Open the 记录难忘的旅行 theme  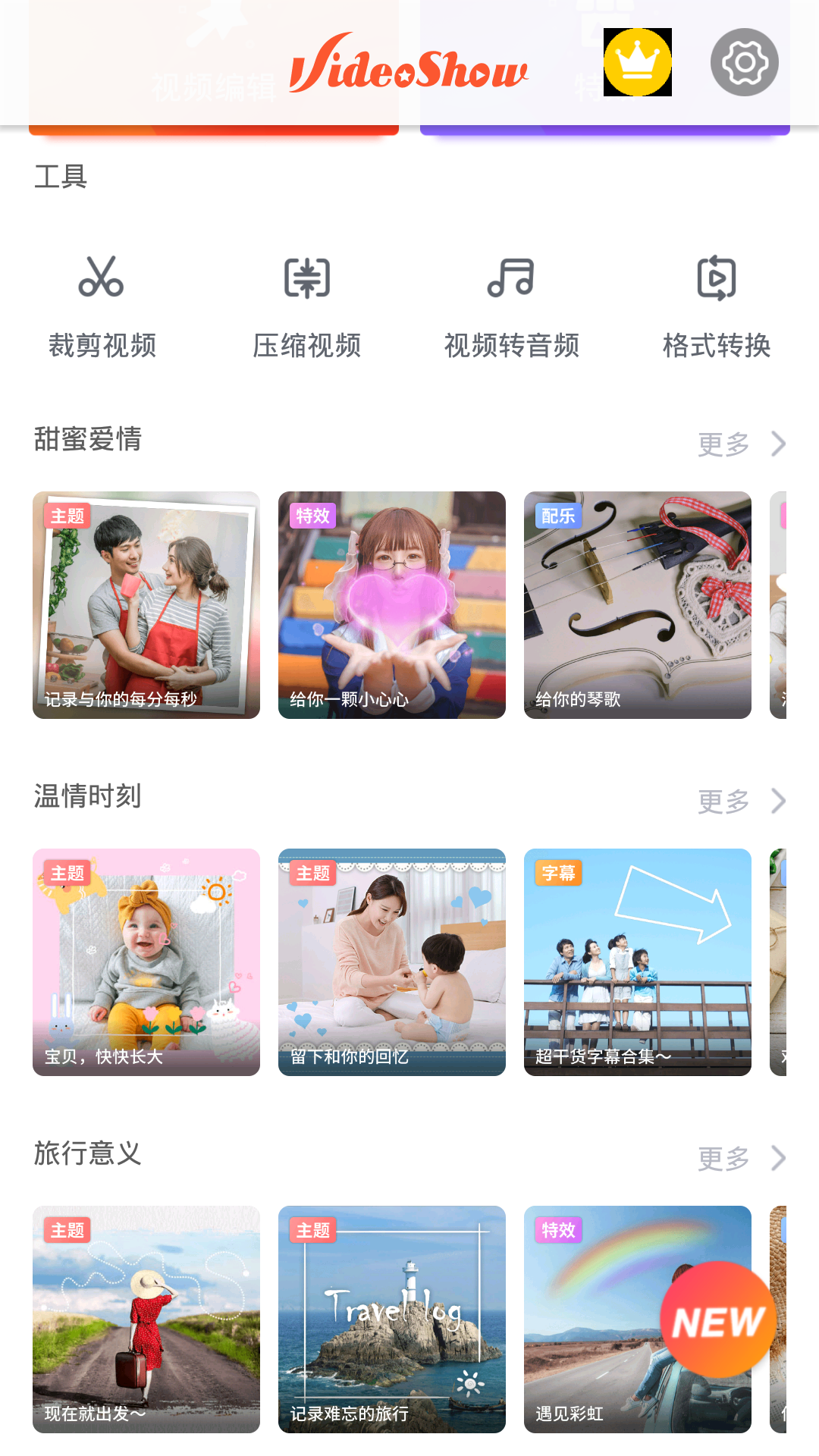pos(391,1319)
